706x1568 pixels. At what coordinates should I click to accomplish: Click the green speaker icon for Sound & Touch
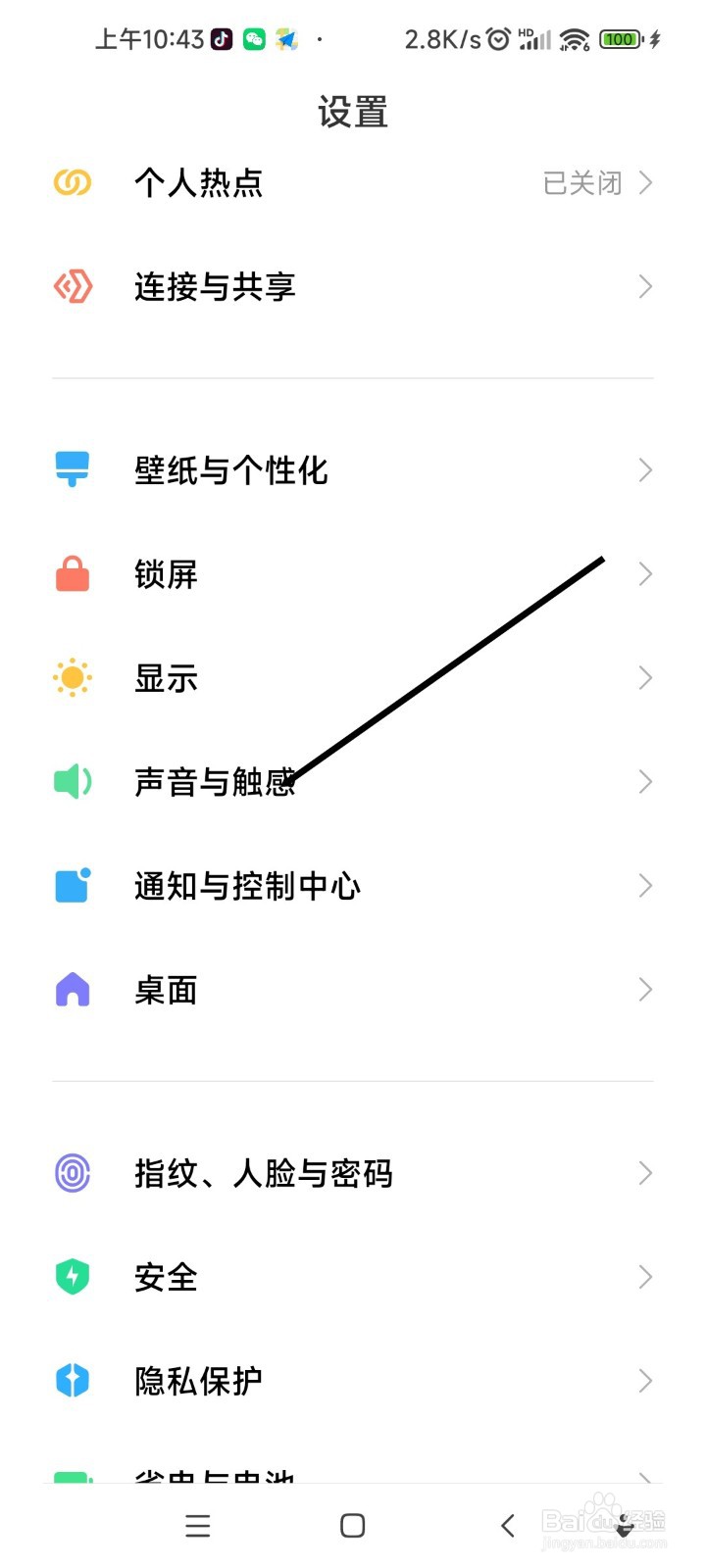[71, 781]
